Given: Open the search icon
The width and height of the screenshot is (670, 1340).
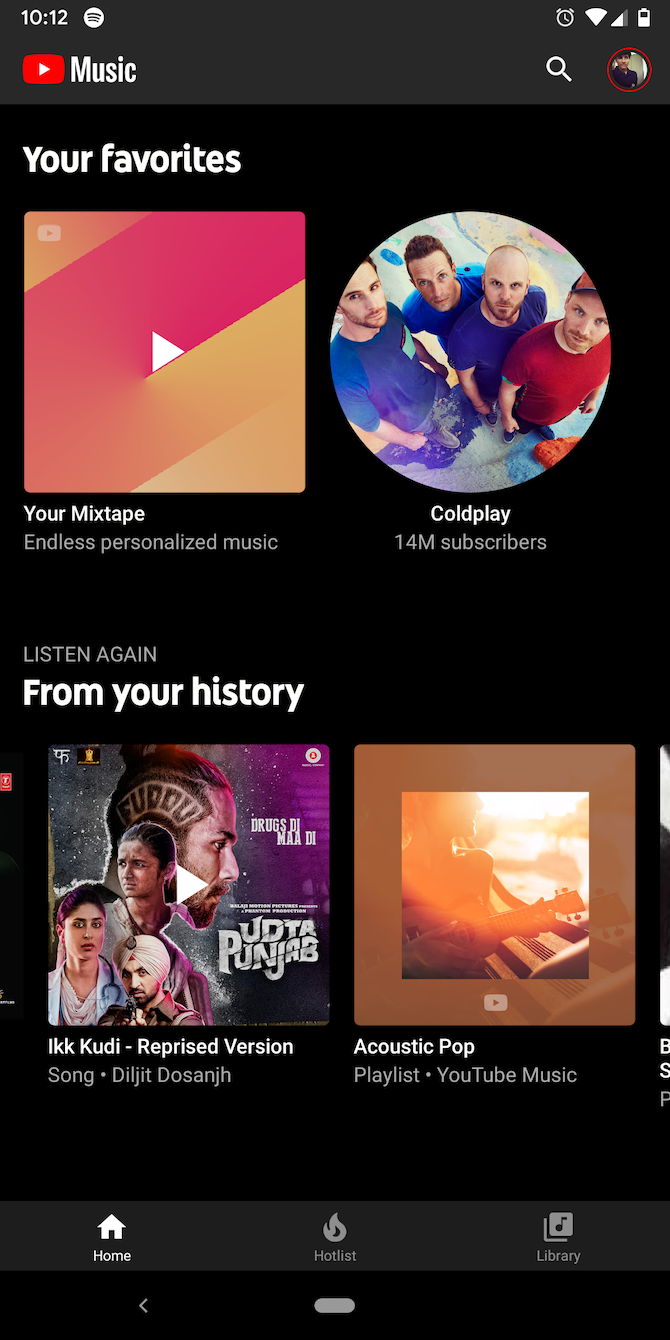Looking at the screenshot, I should coord(559,69).
